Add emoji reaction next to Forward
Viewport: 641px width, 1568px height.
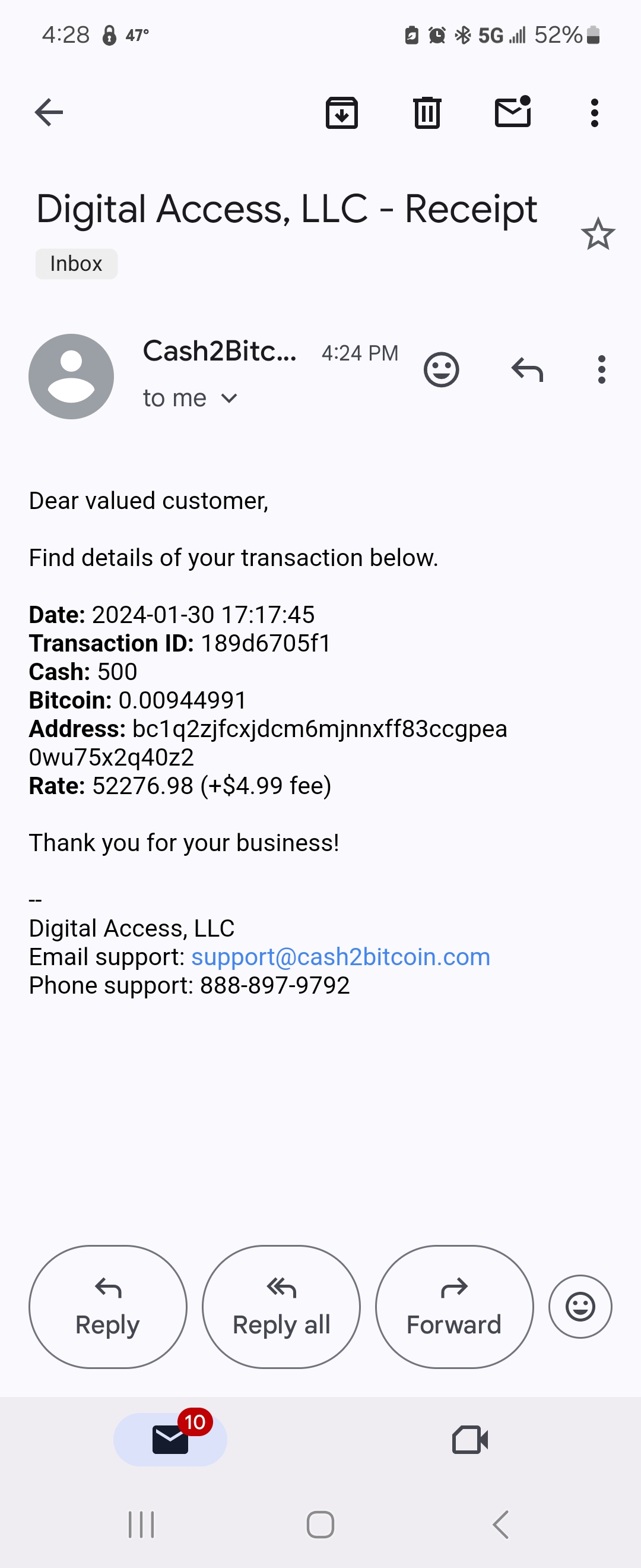coord(580,1307)
